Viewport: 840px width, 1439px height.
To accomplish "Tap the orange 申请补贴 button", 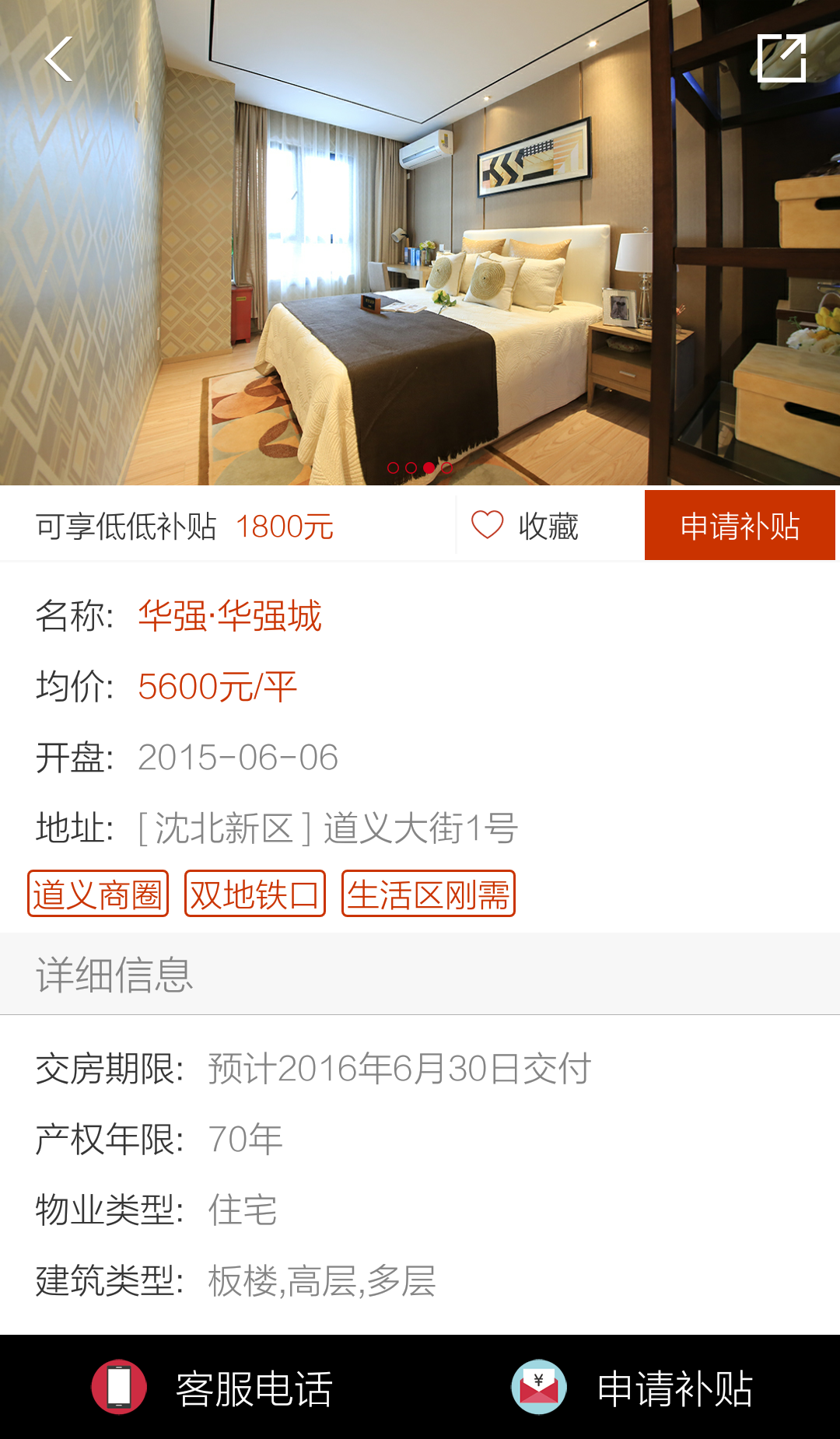I will point(740,526).
